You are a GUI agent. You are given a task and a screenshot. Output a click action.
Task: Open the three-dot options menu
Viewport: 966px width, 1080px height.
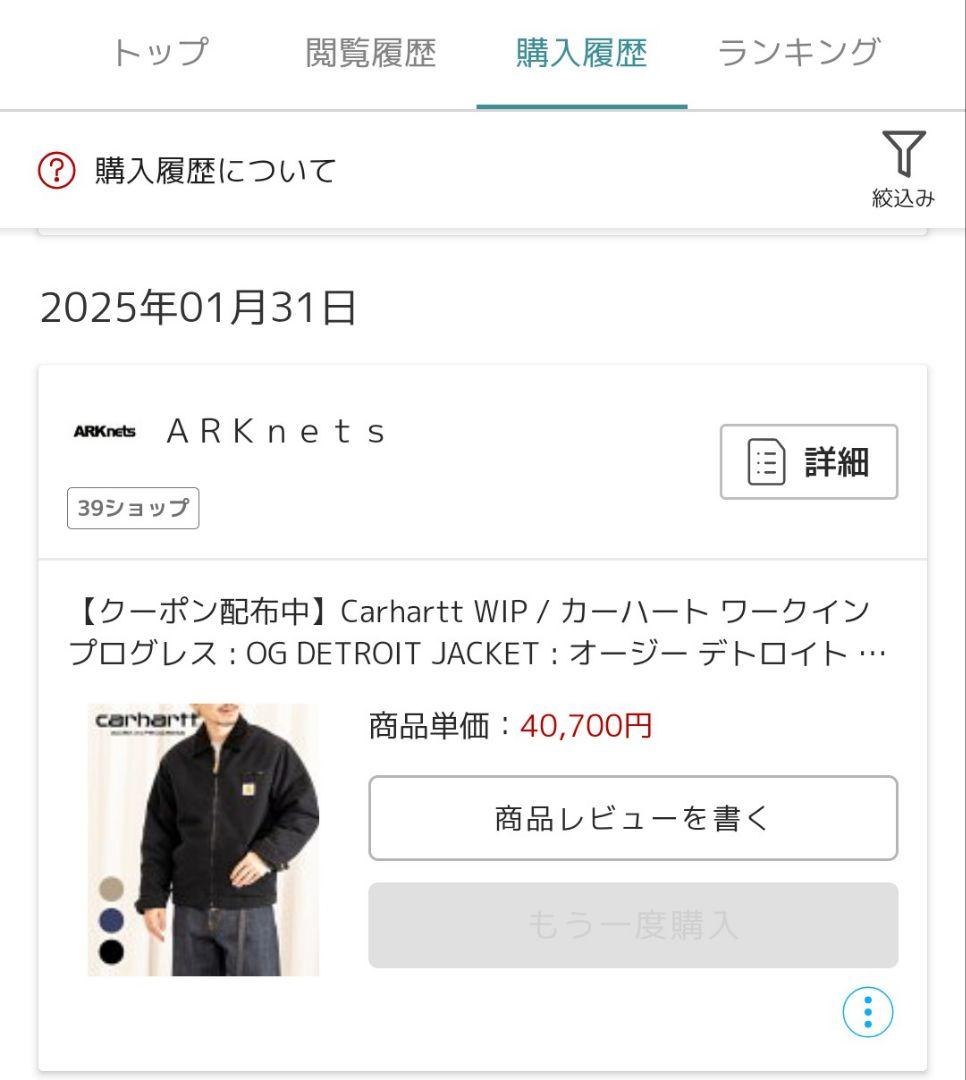tap(866, 1011)
